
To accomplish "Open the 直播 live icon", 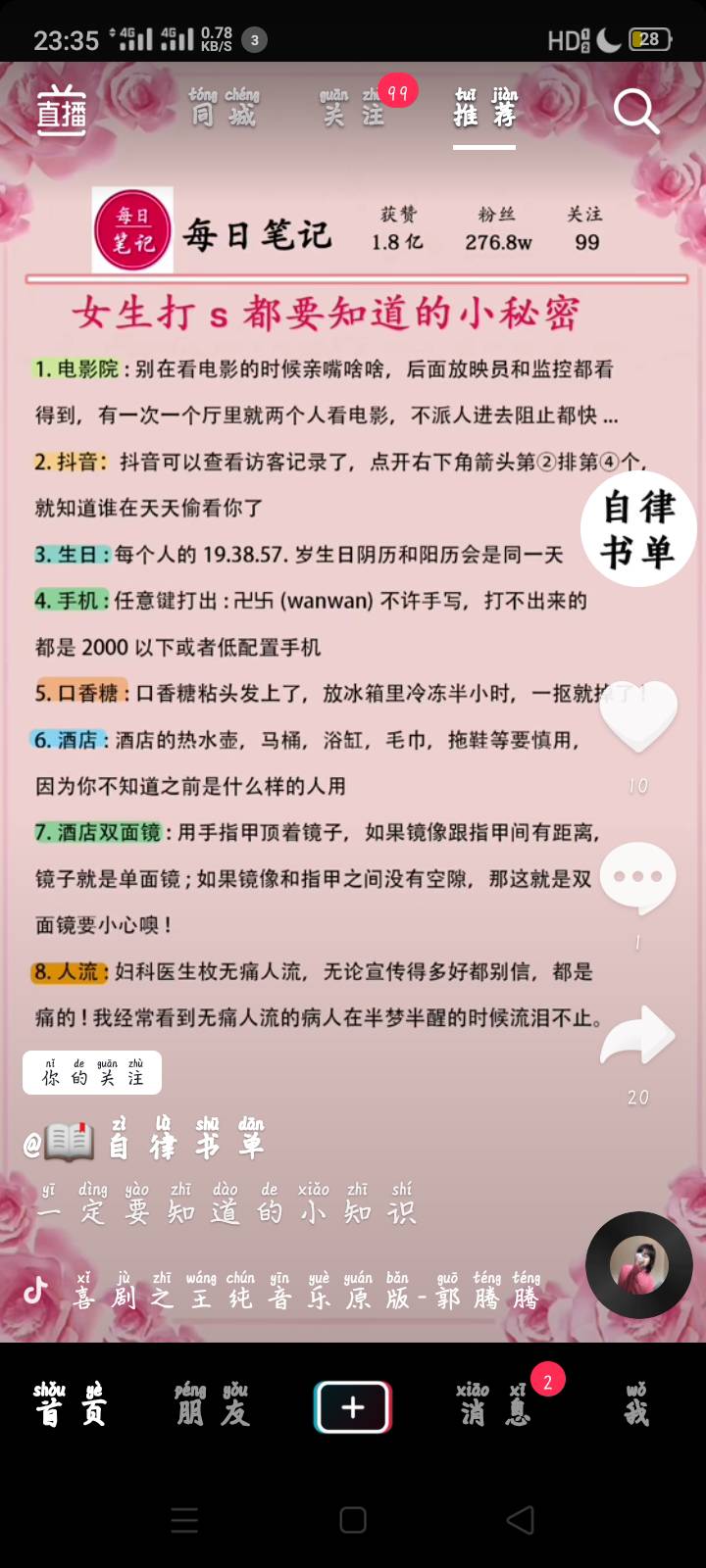I will coord(61,113).
